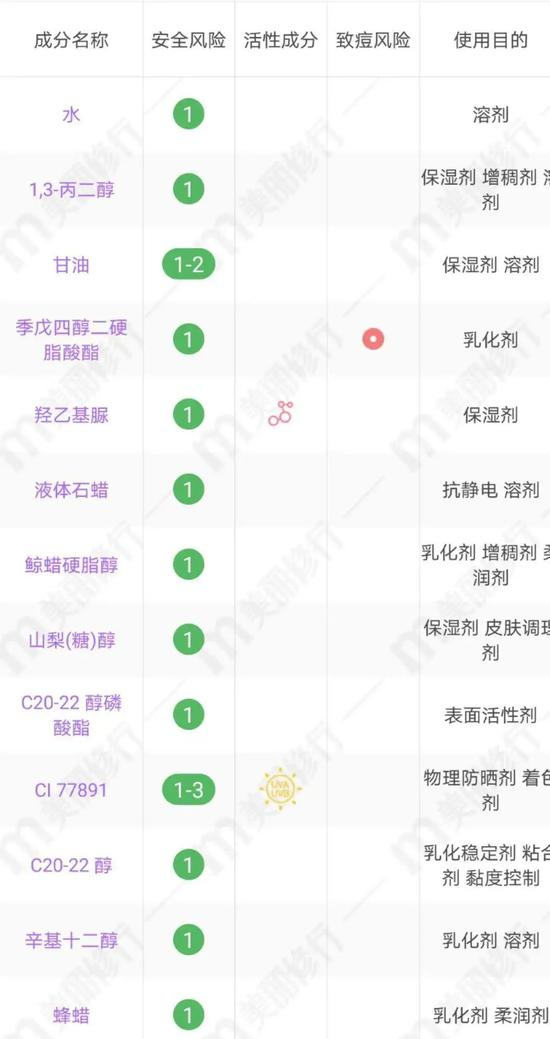Open the 1,3-丙二醇 ingredient link

[71, 190]
